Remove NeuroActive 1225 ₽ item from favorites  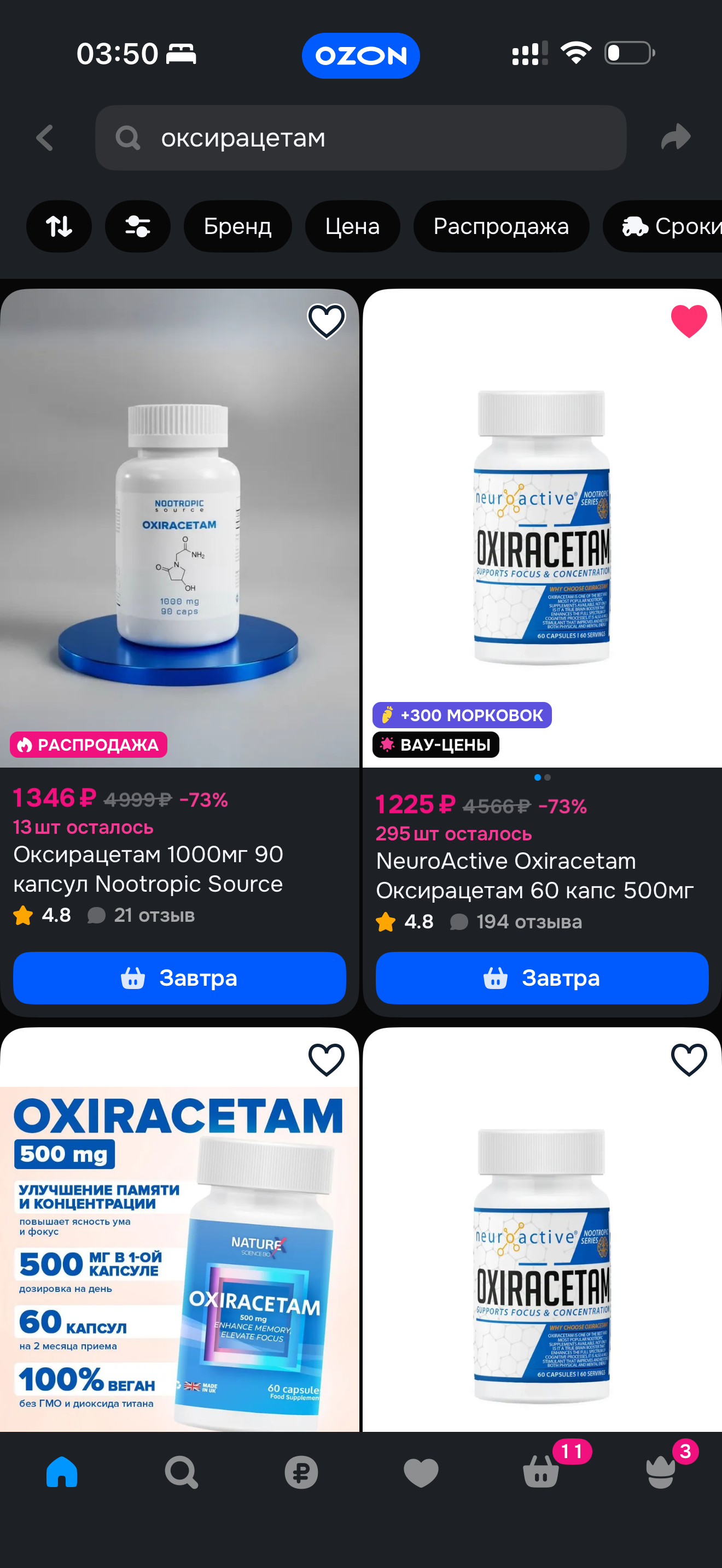click(x=689, y=321)
